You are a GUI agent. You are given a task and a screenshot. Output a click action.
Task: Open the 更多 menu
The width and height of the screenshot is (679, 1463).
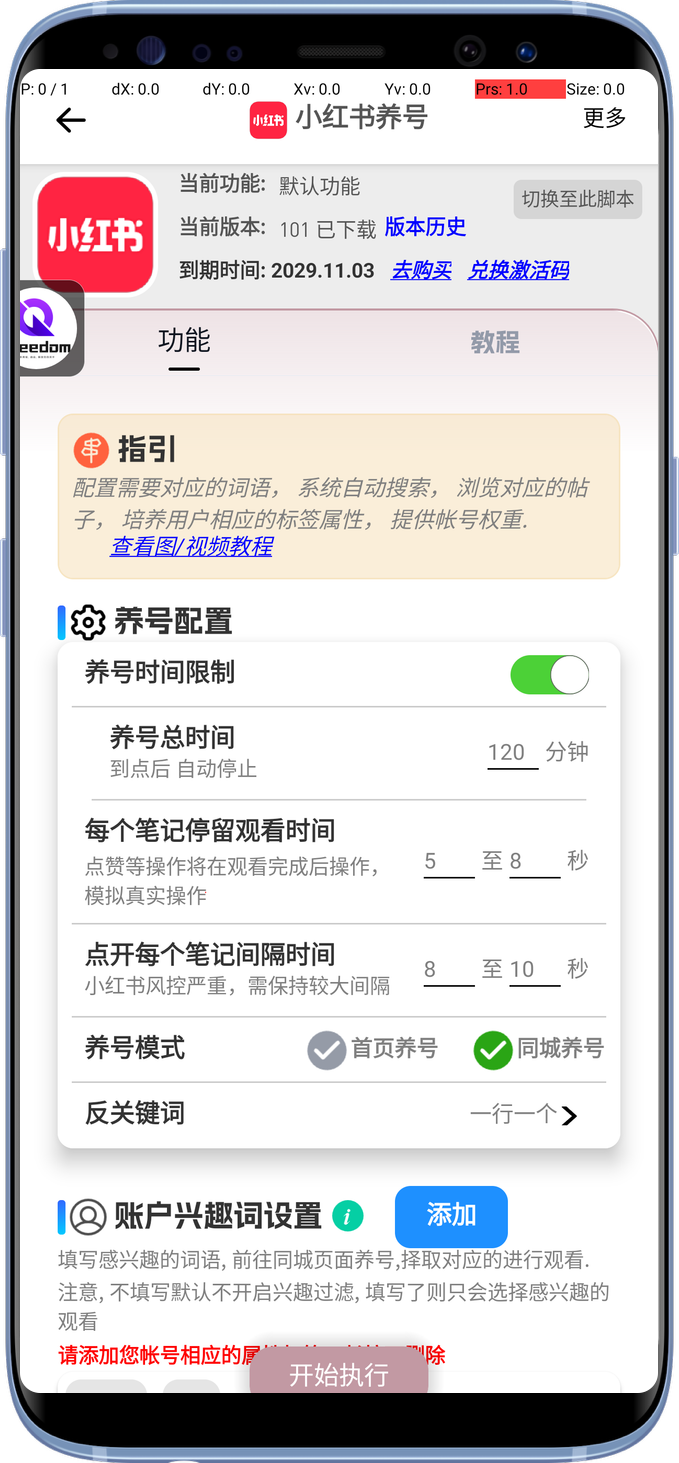(x=604, y=118)
